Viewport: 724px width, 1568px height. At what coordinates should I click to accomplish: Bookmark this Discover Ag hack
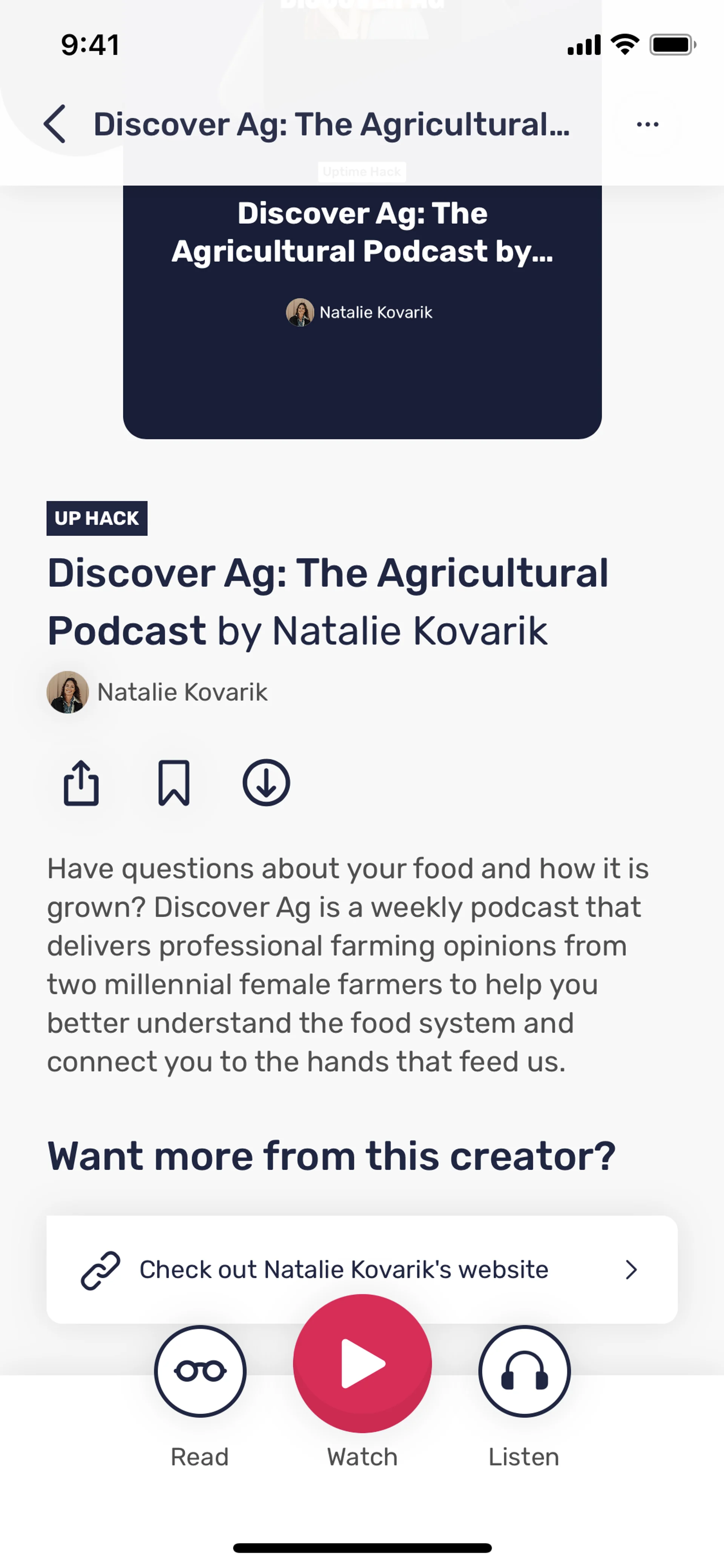[174, 783]
